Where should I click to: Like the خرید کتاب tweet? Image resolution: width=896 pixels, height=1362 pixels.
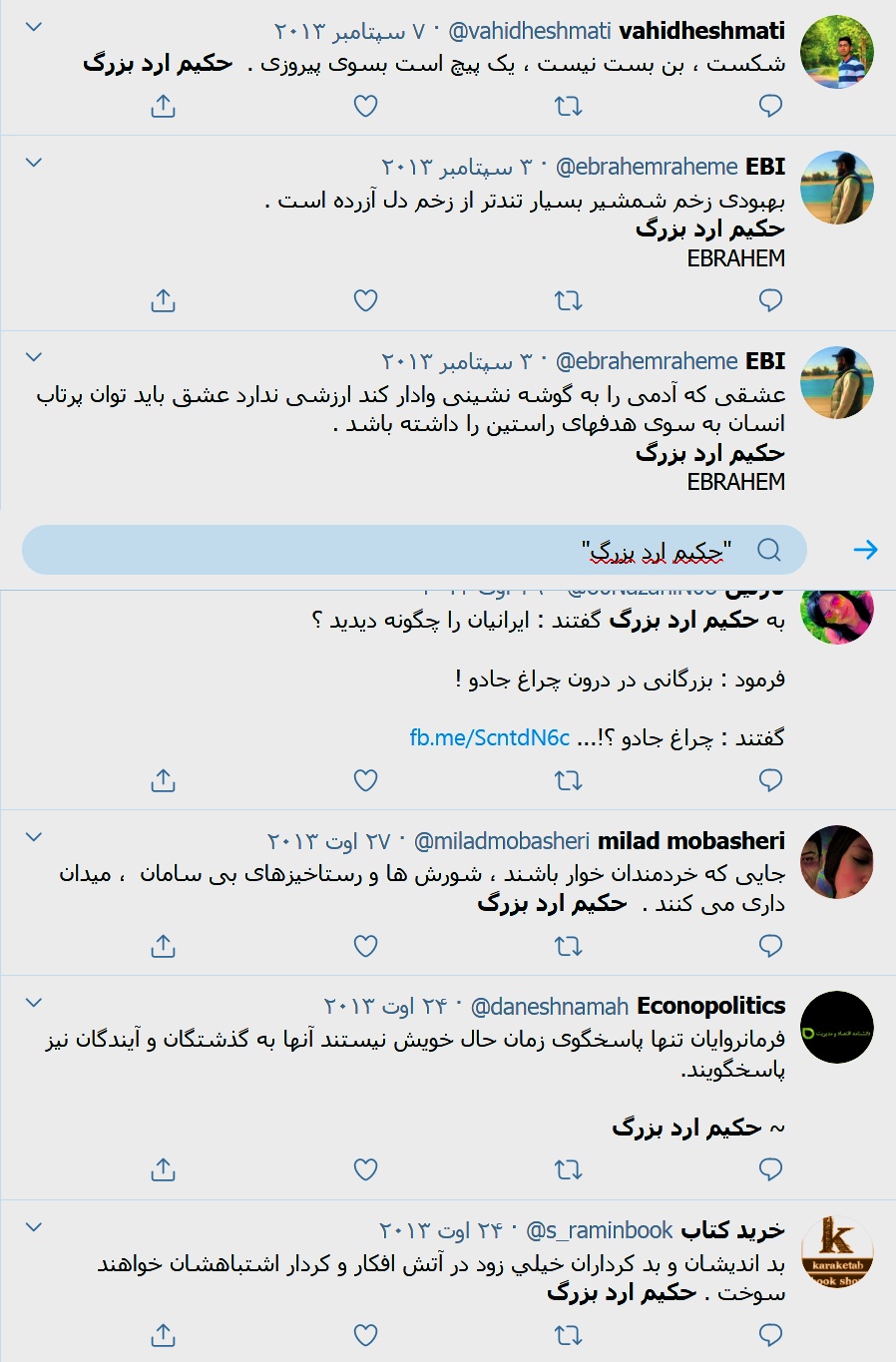[366, 1334]
